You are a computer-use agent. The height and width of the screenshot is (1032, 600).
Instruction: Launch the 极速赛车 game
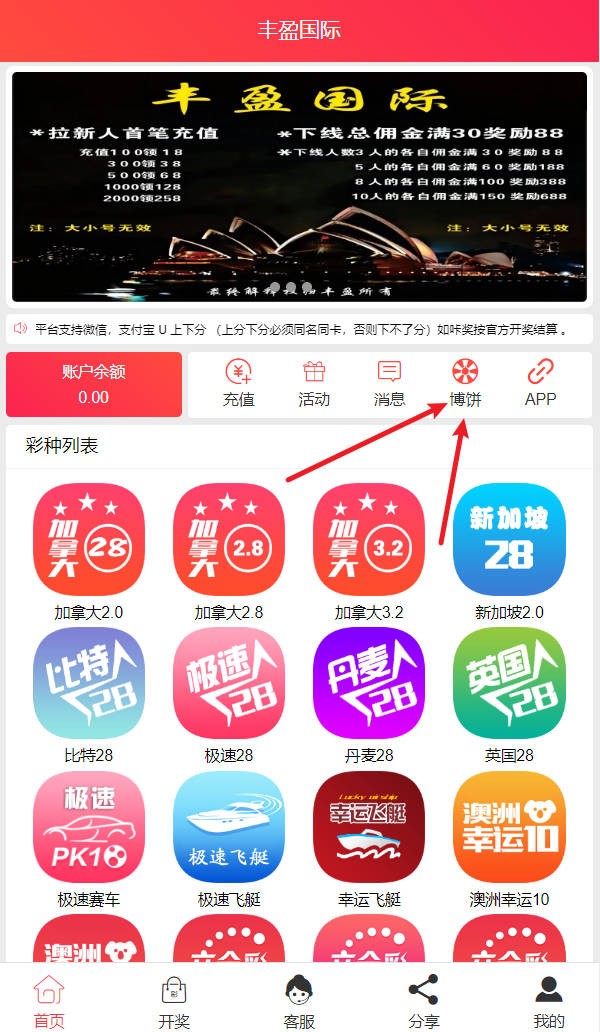pyautogui.click(x=89, y=827)
